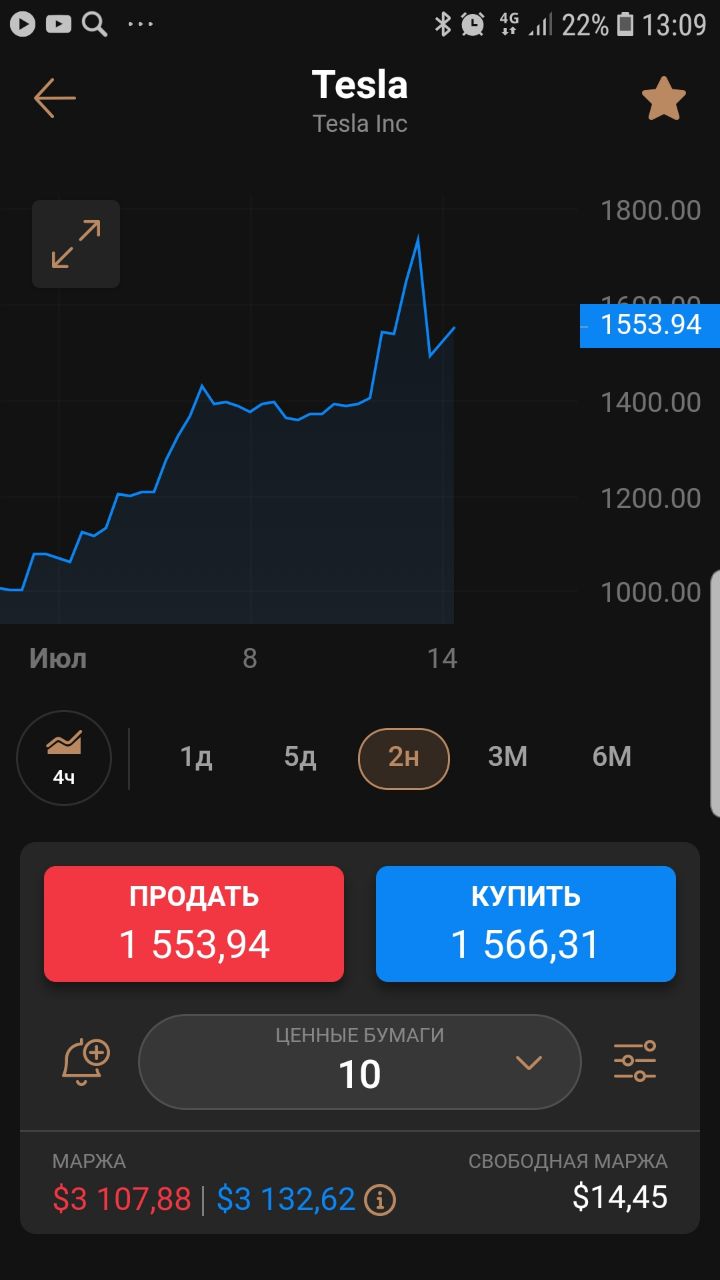Switch chart range to 1д
This screenshot has width=720, height=1280.
coord(196,757)
